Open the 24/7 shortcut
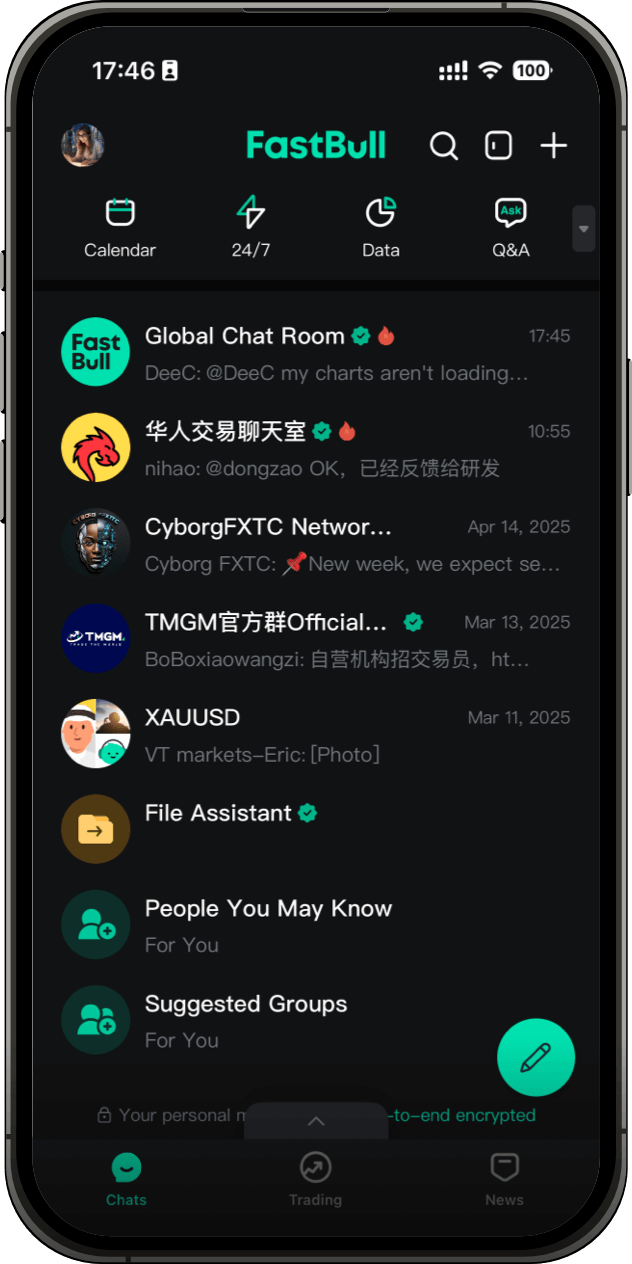 [x=251, y=227]
